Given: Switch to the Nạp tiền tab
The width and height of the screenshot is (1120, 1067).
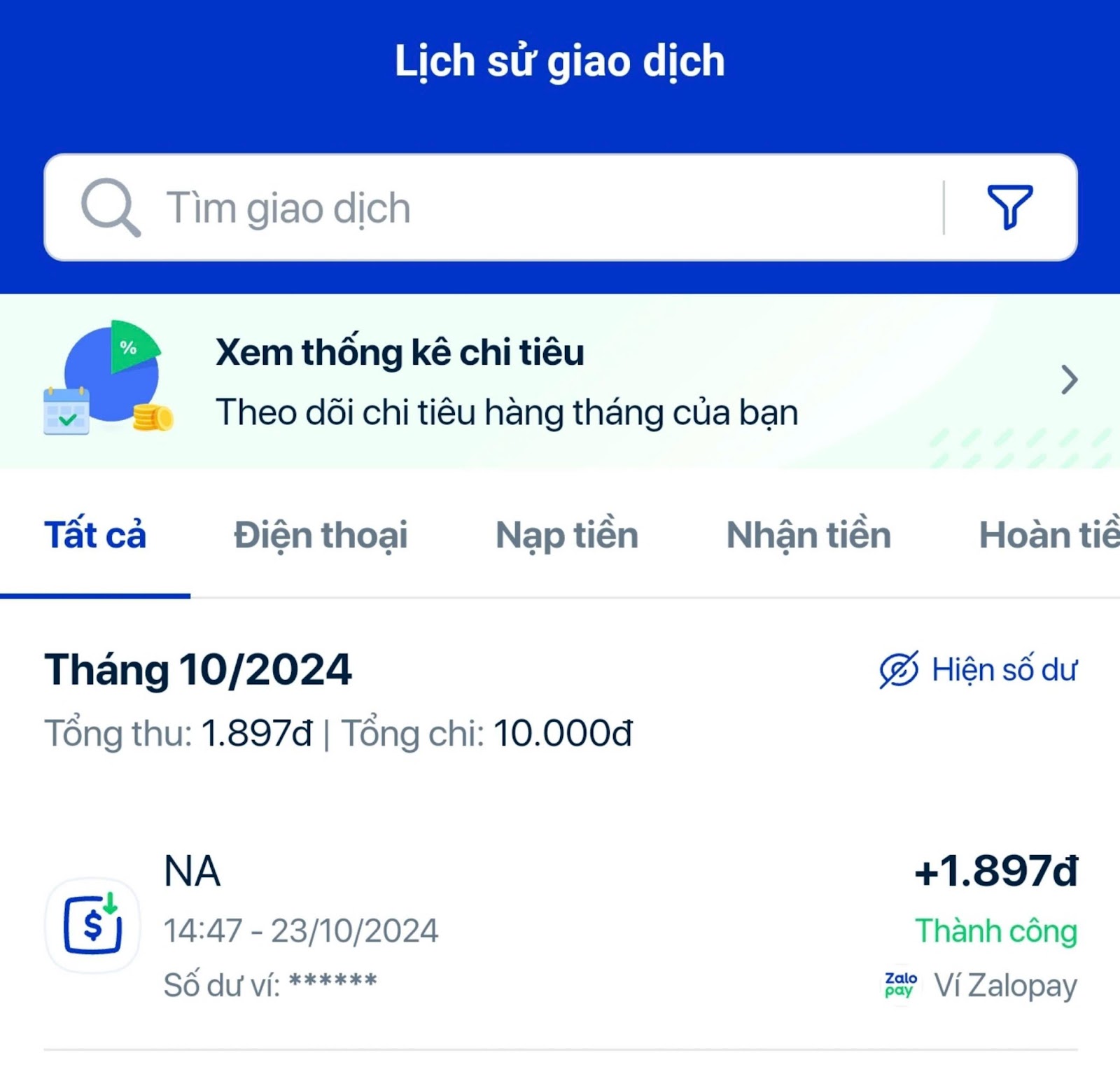Looking at the screenshot, I should click(567, 536).
